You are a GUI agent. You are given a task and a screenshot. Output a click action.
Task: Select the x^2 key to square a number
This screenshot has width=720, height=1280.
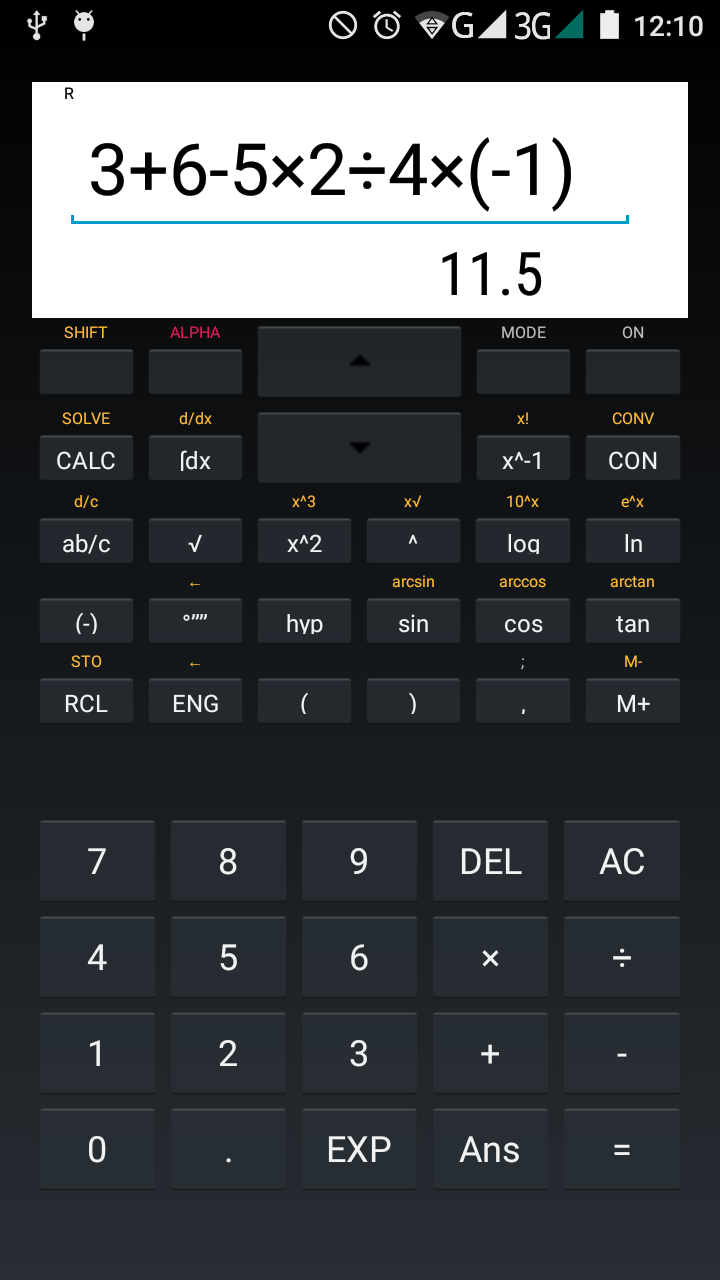click(304, 541)
